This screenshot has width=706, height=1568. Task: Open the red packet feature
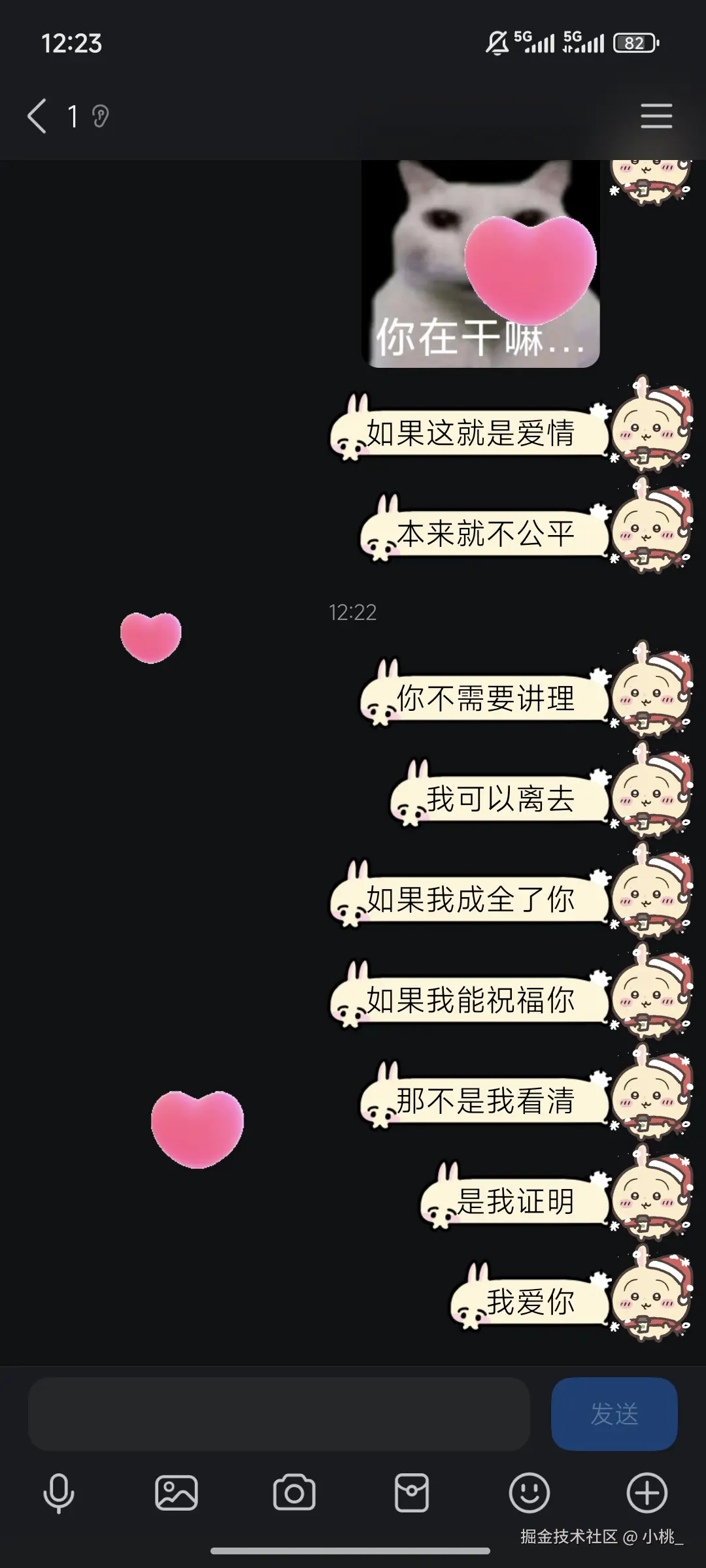tap(412, 1493)
